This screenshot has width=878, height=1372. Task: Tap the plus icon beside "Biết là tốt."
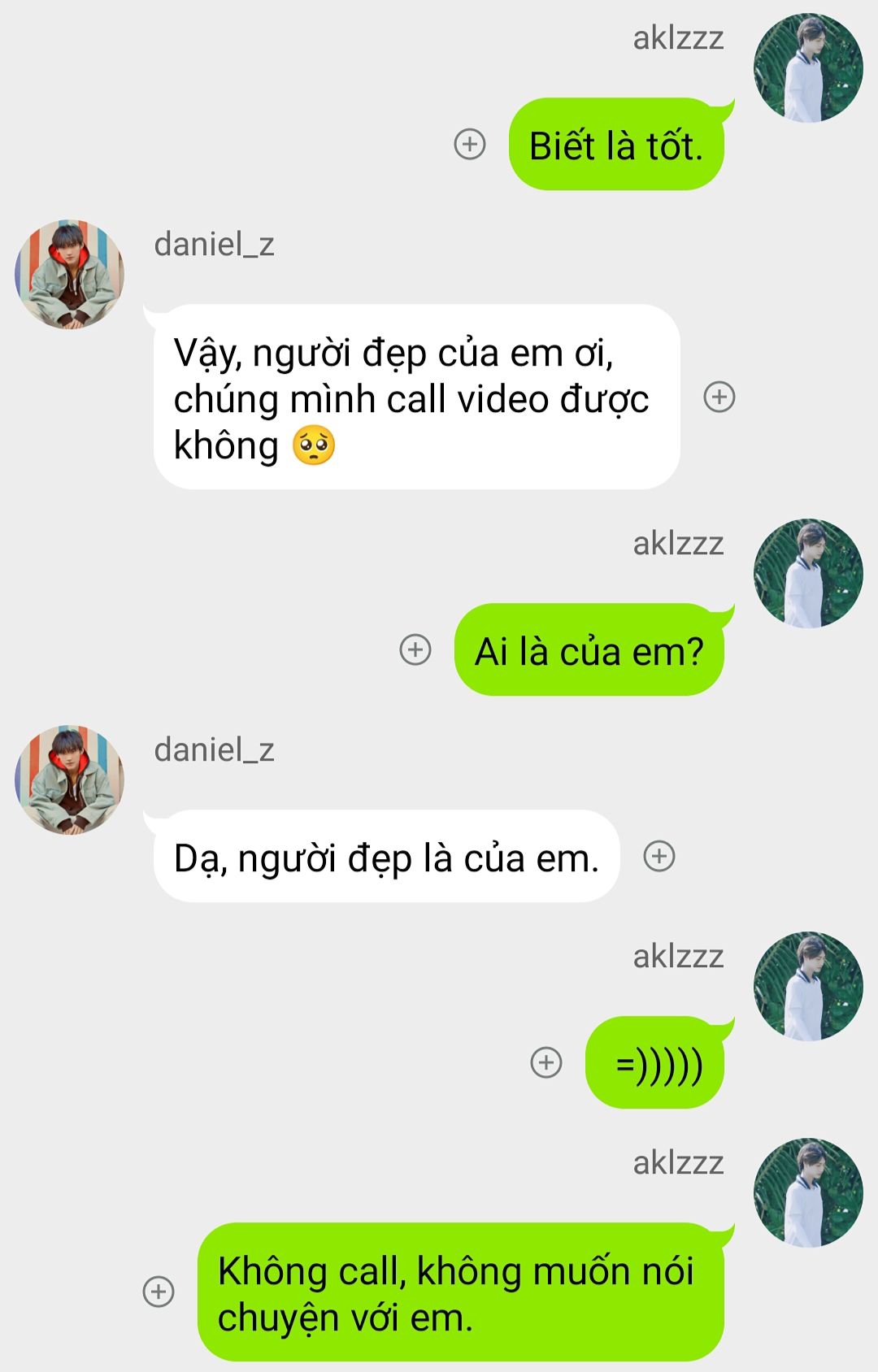click(470, 144)
